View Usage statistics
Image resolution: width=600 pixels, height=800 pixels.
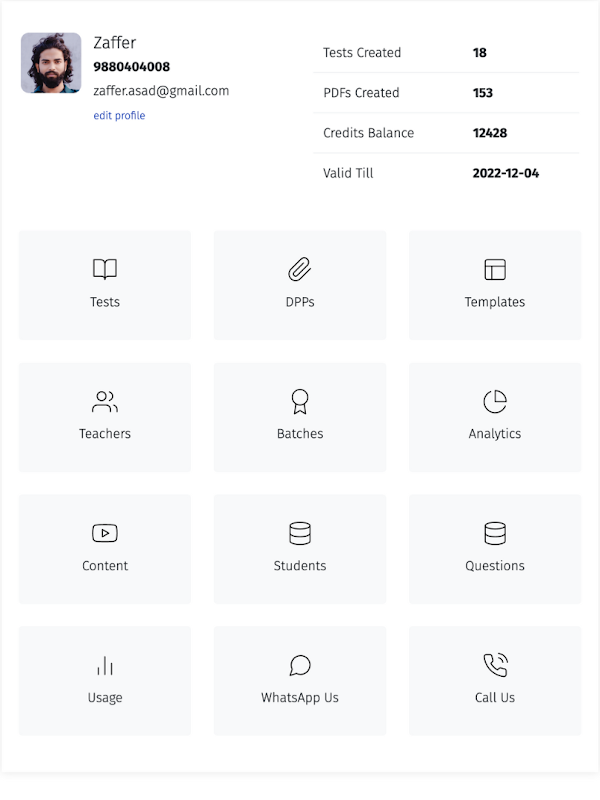click(105, 681)
